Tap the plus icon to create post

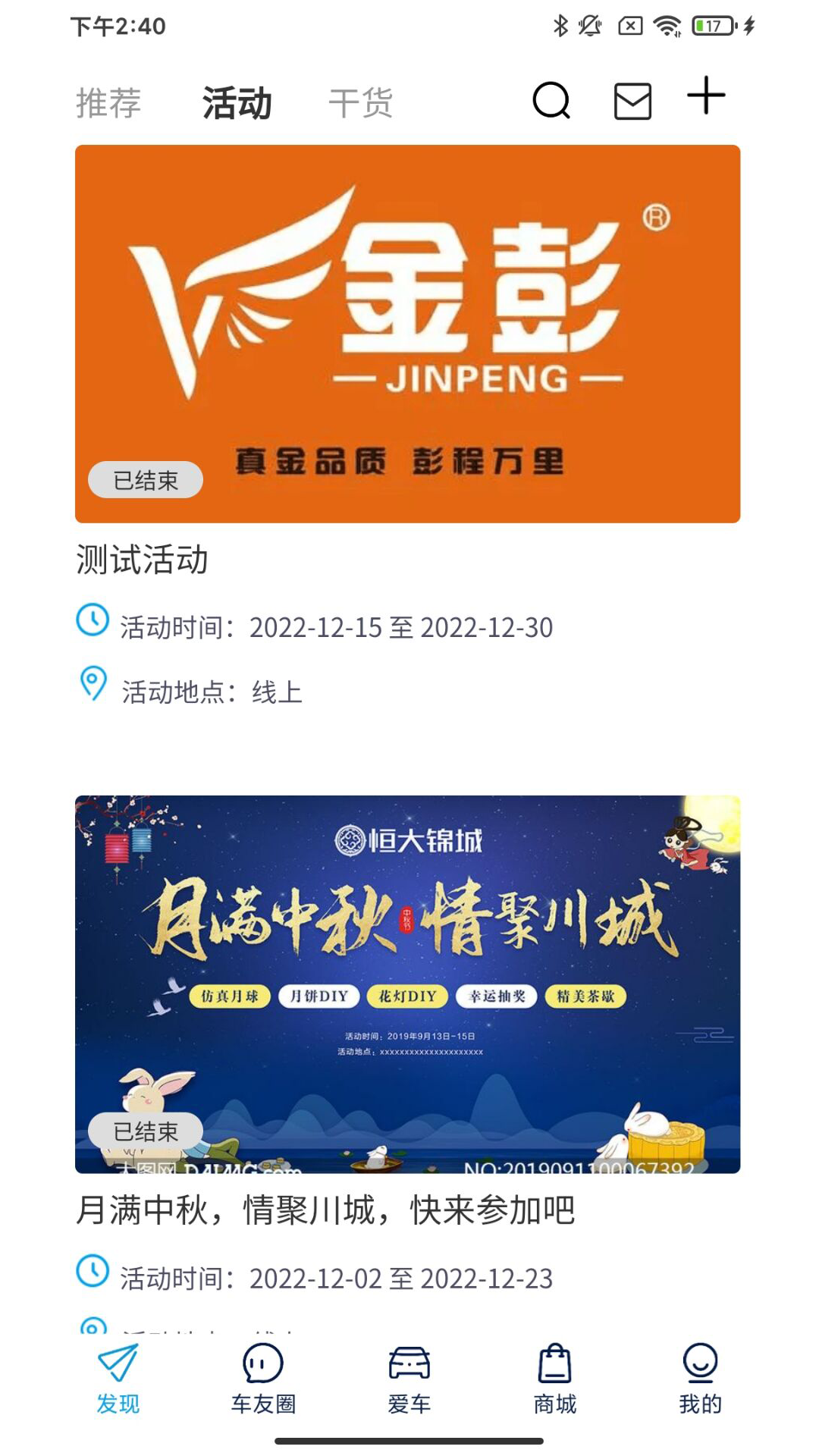point(706,96)
